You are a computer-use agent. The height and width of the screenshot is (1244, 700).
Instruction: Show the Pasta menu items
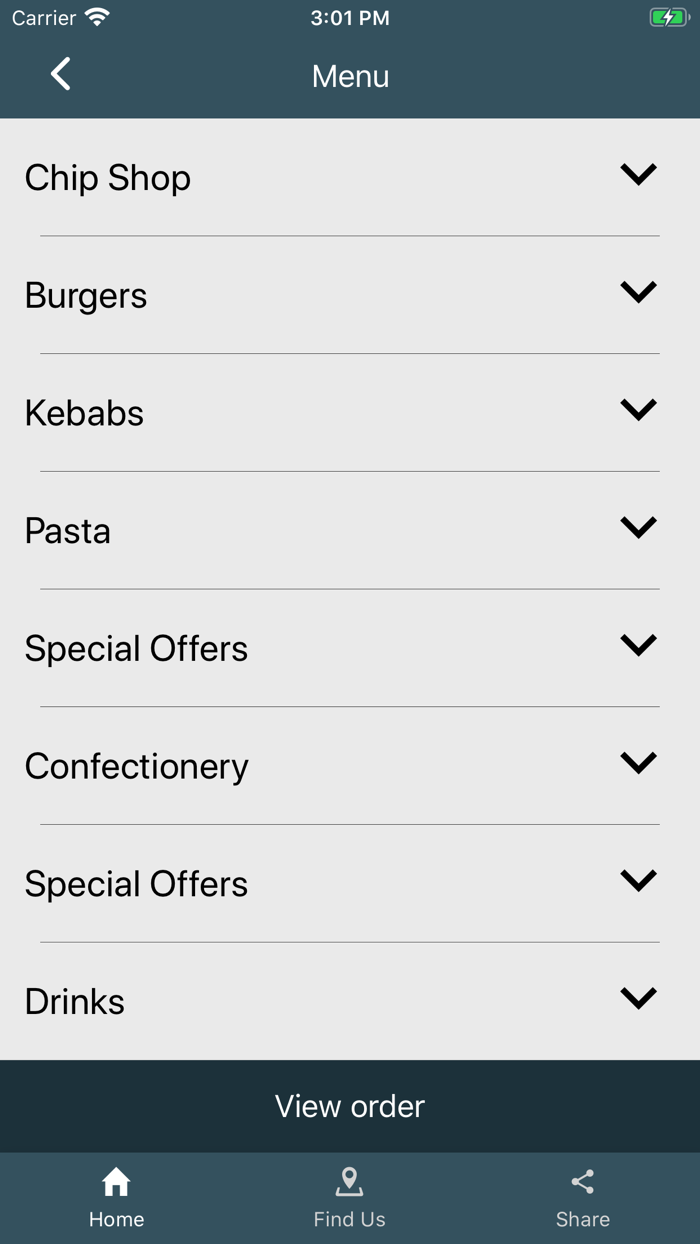637,528
